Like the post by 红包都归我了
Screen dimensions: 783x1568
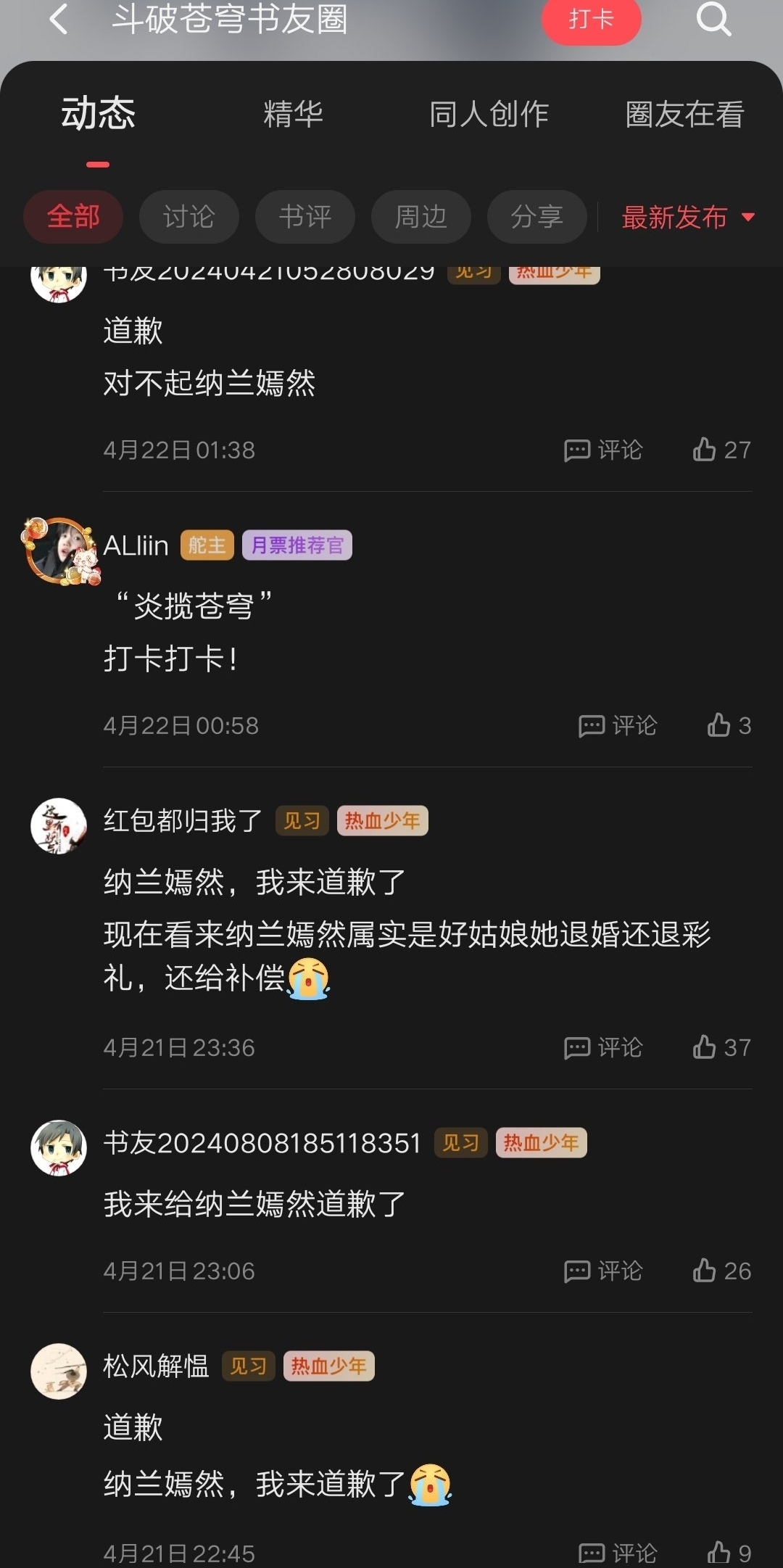(721, 1047)
